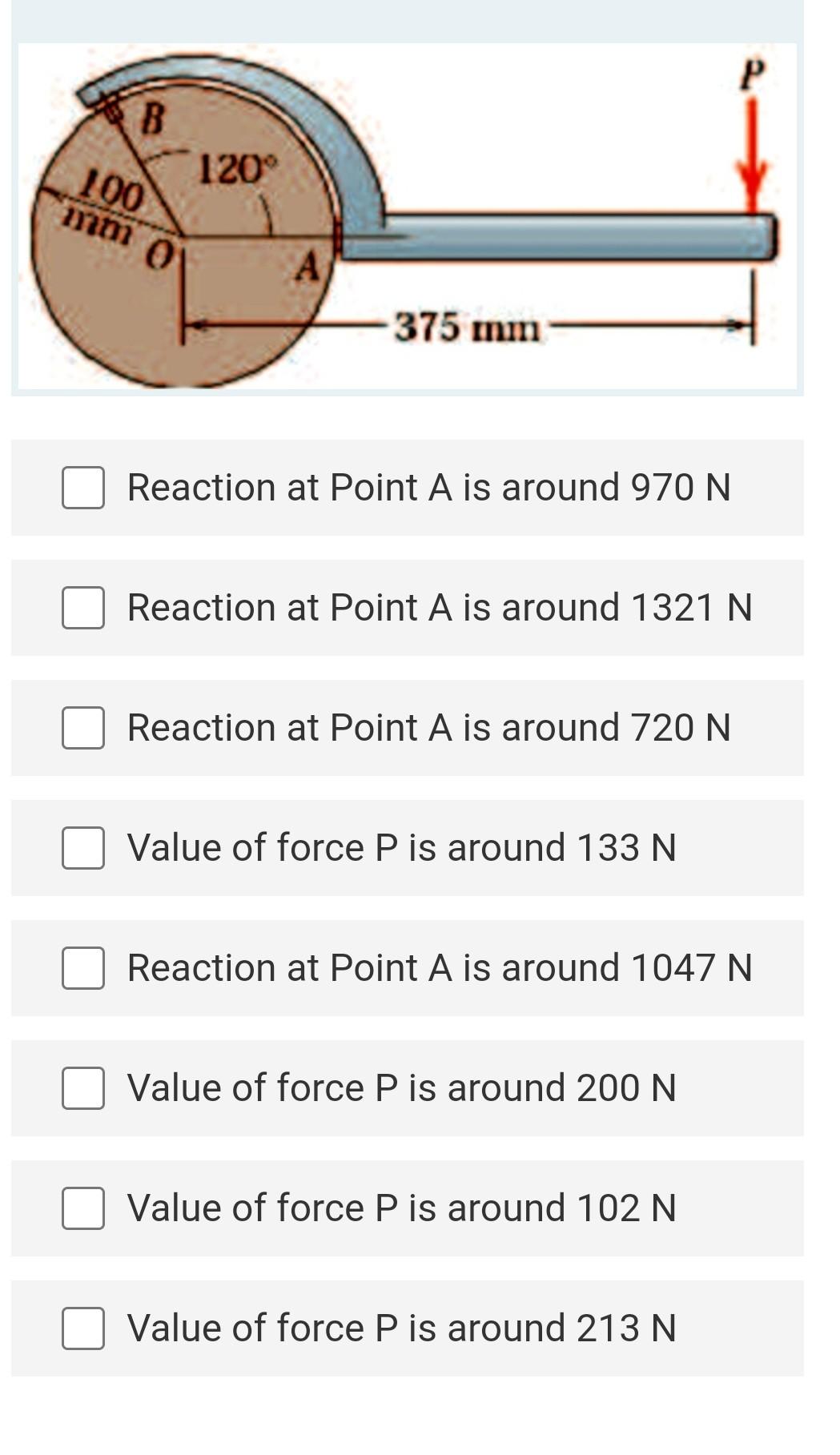
Task: Click the point labeled A on the diagram
Action: (308, 264)
